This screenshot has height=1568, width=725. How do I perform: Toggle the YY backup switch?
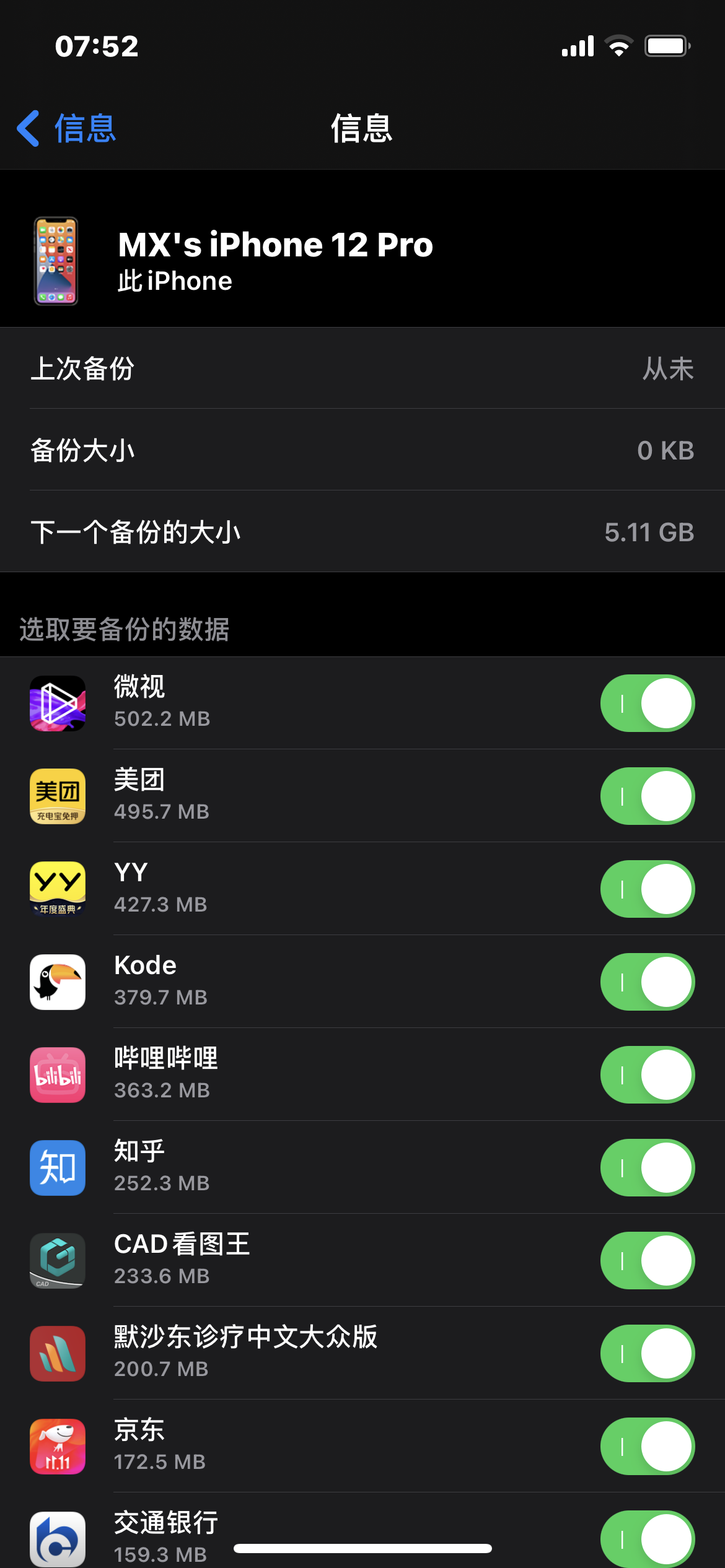click(x=647, y=889)
